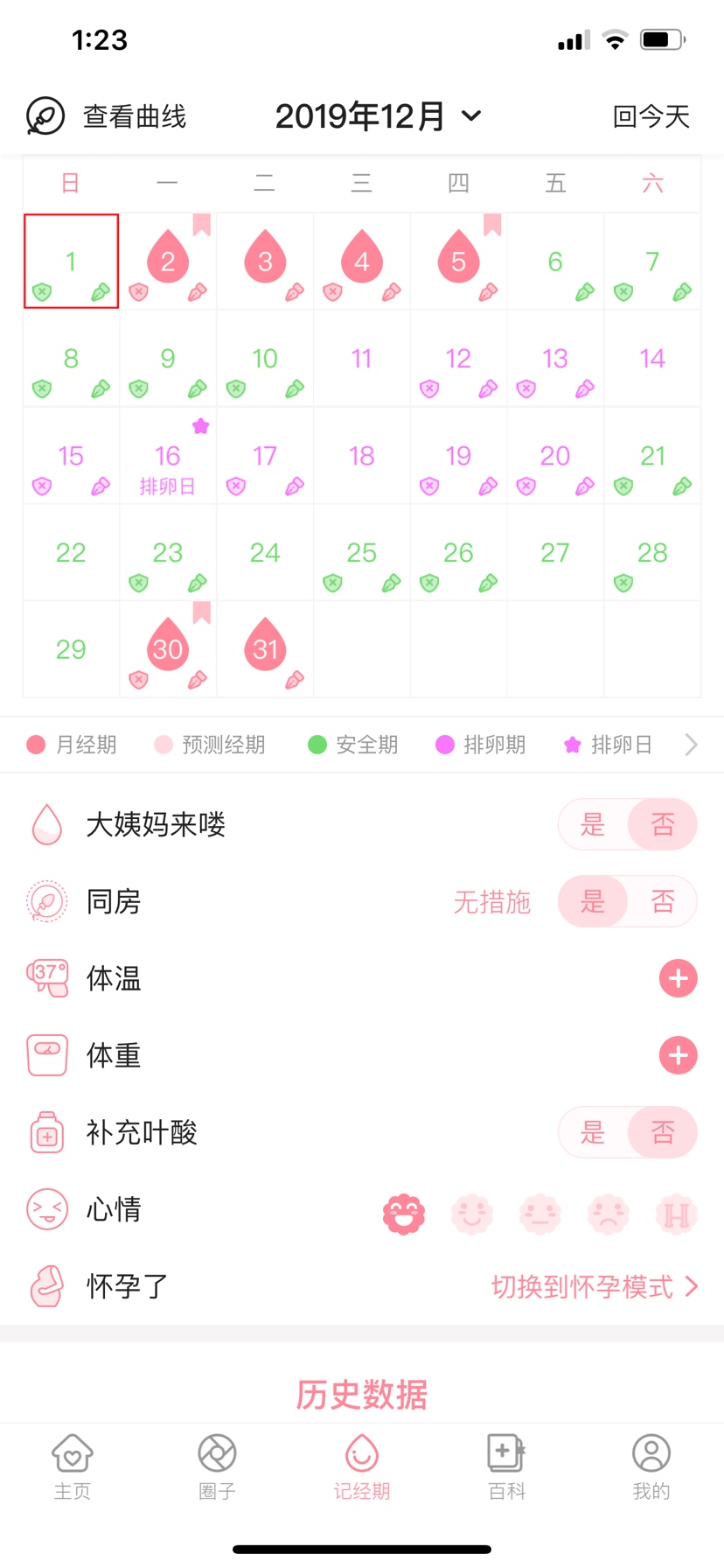Switch to the 我的 tab
This screenshot has height=1568, width=724.
[651, 1467]
